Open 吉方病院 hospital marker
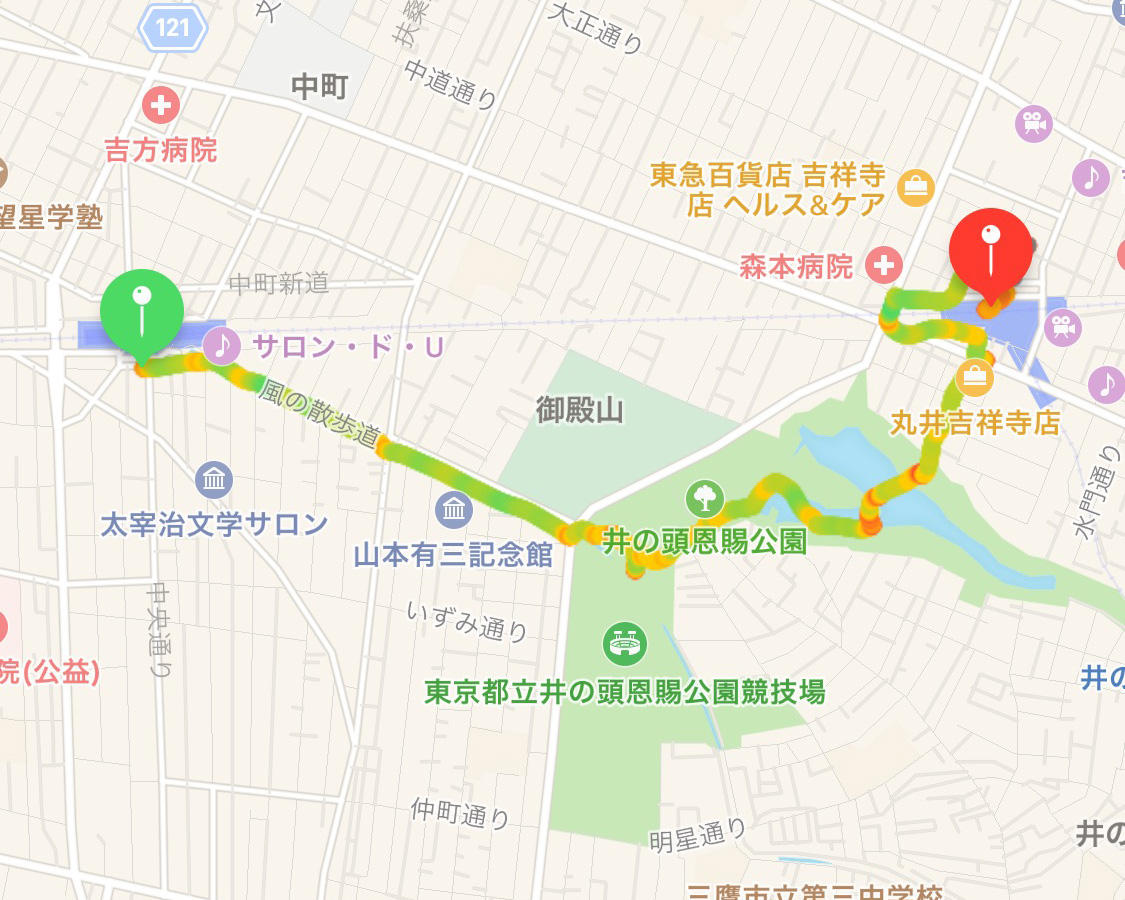This screenshot has height=900, width=1125. pyautogui.click(x=160, y=104)
